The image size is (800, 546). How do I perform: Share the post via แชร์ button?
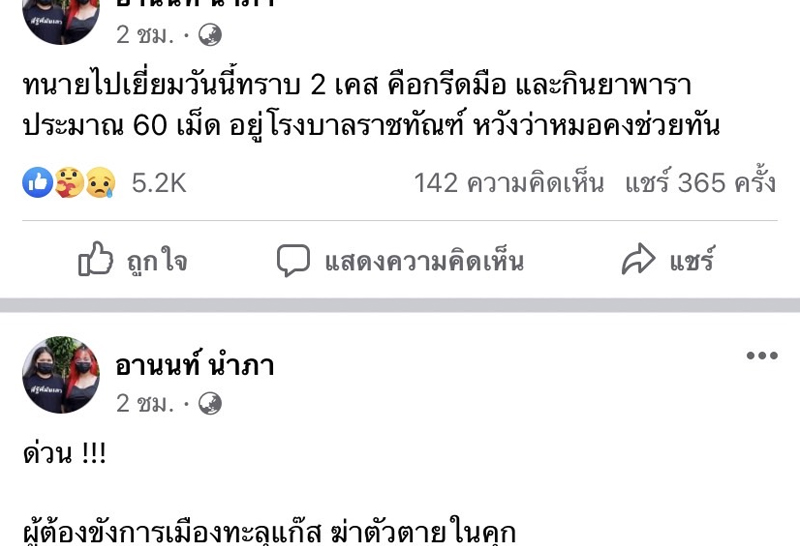[667, 261]
